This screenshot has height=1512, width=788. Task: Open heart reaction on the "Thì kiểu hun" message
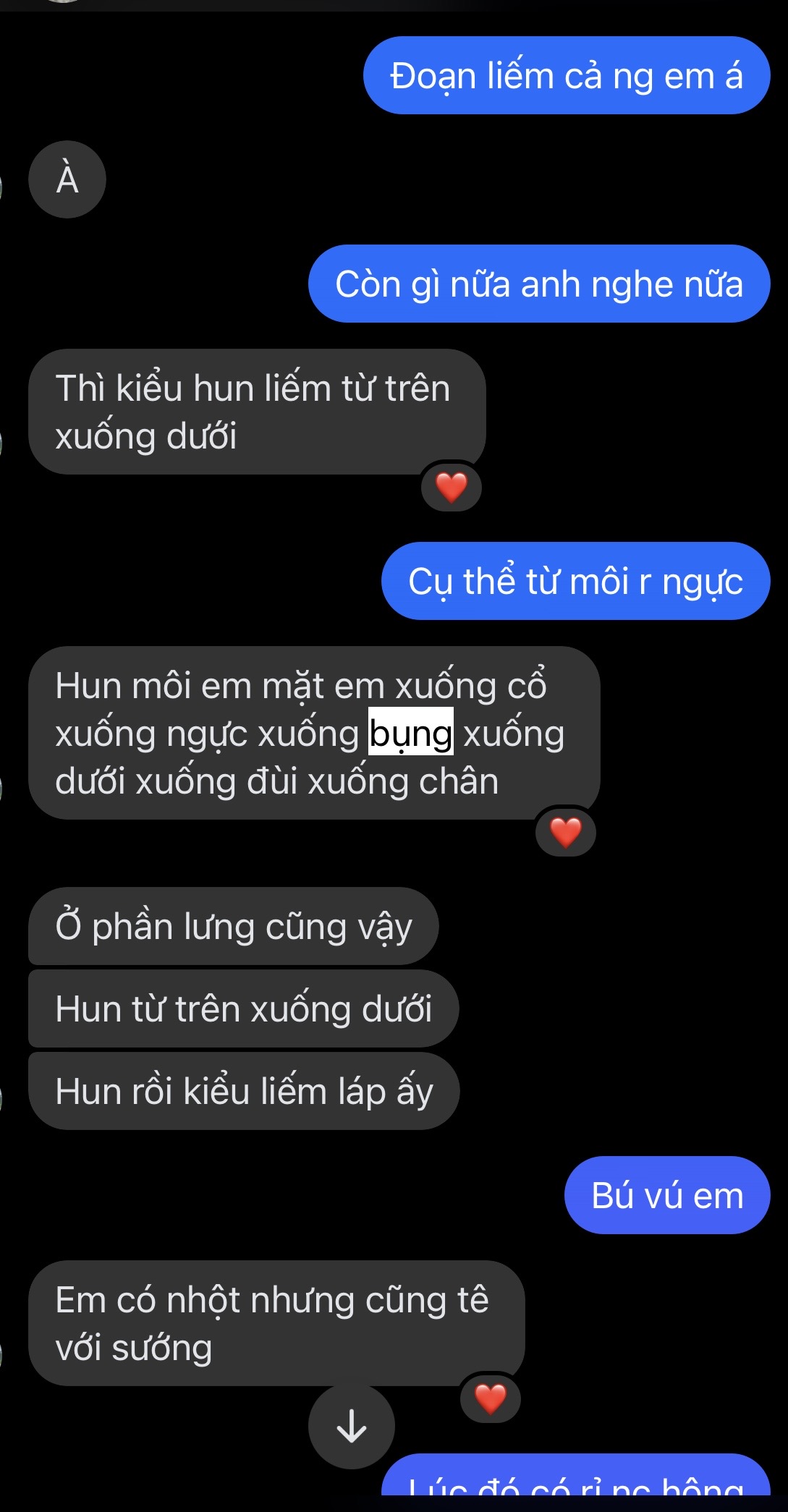(452, 487)
